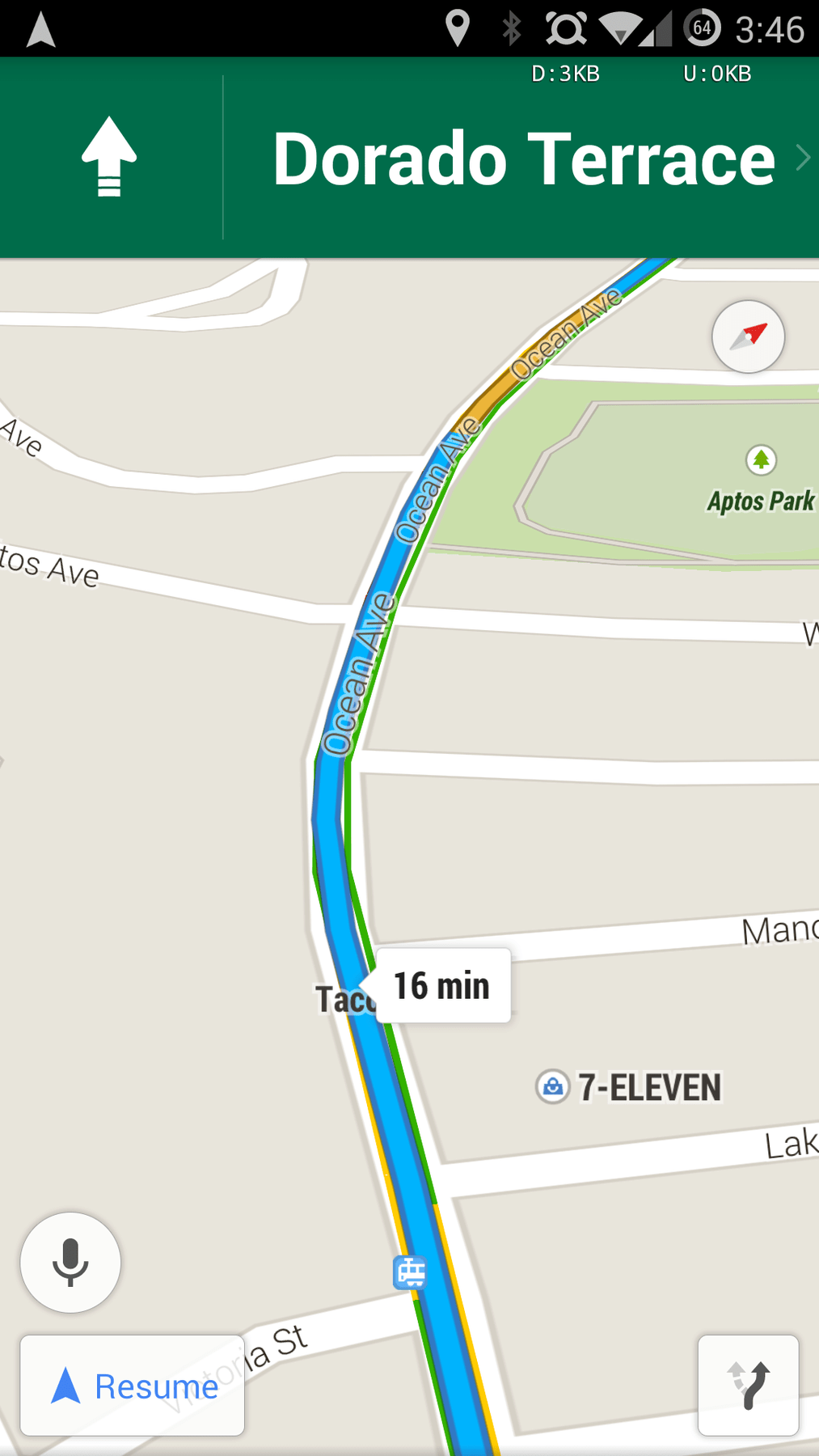
Task: Select the transit stop icon on the route
Action: tap(410, 1272)
